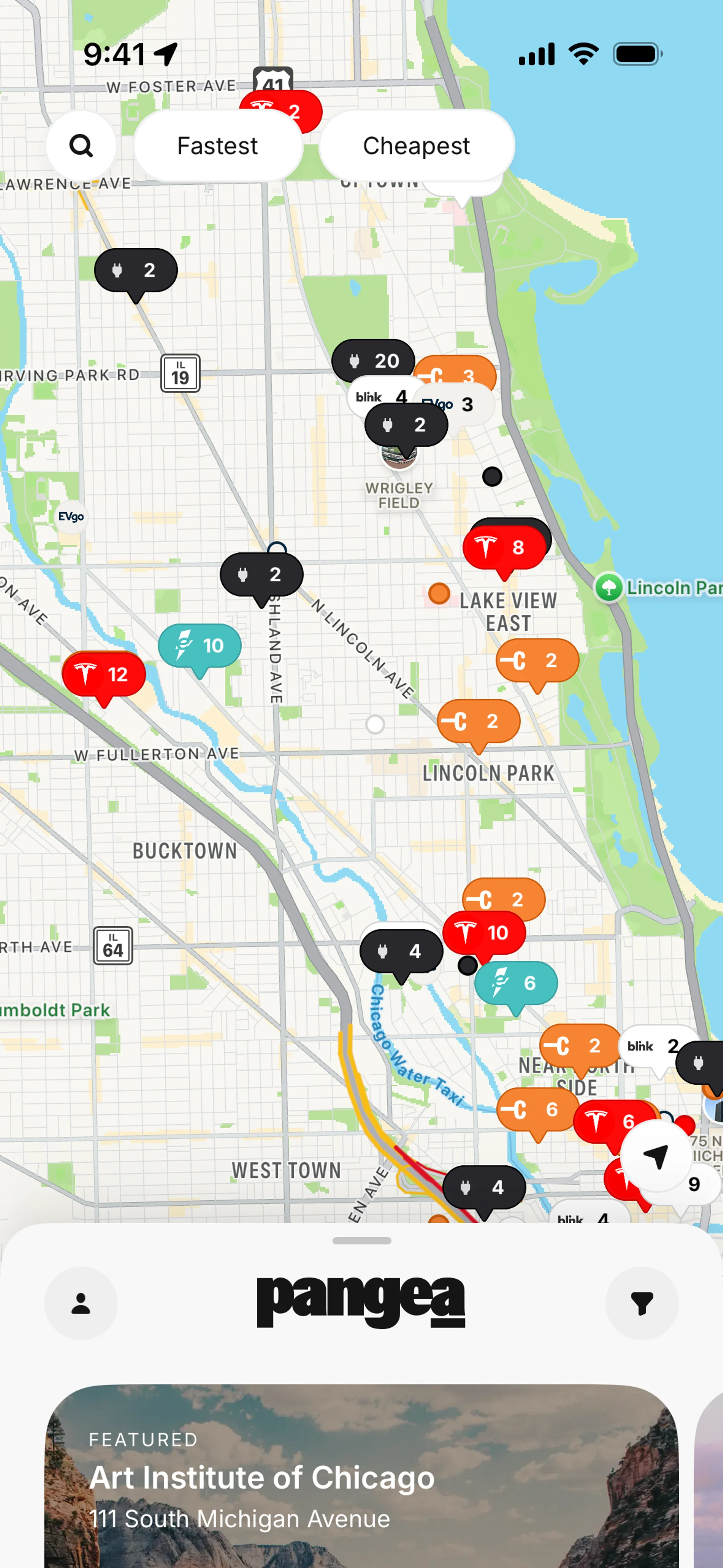Center map on my location

656,1155
